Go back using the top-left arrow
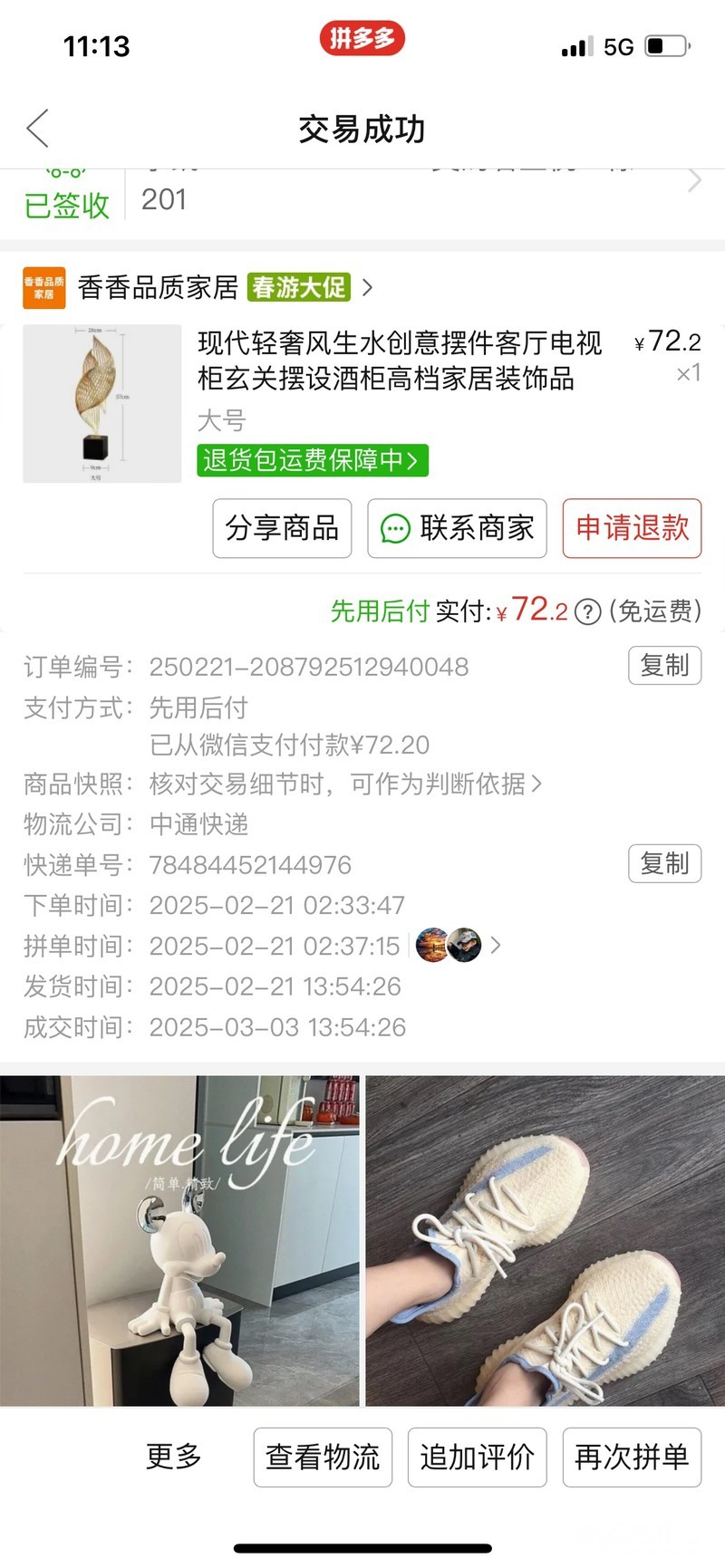This screenshot has height=1568, width=725. [x=38, y=129]
